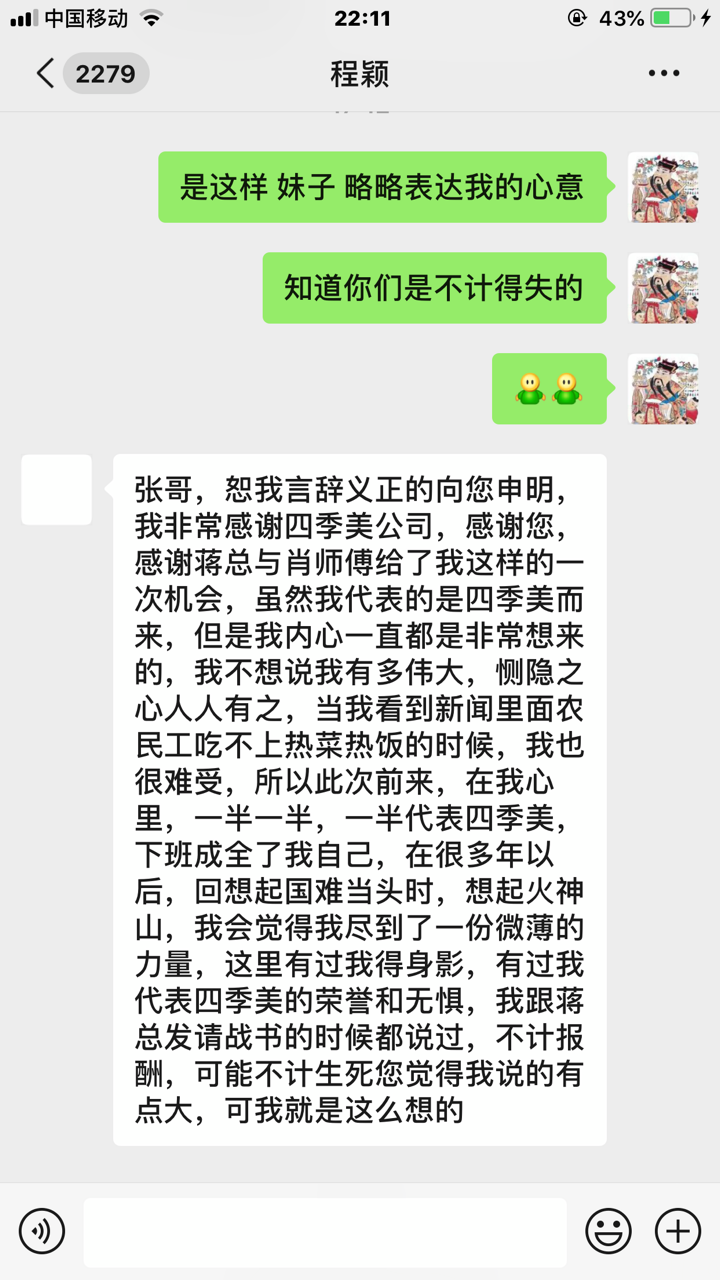720x1280 pixels.
Task: Open my avatar beside 知道你们是不计得失的 message
Action: 662,288
